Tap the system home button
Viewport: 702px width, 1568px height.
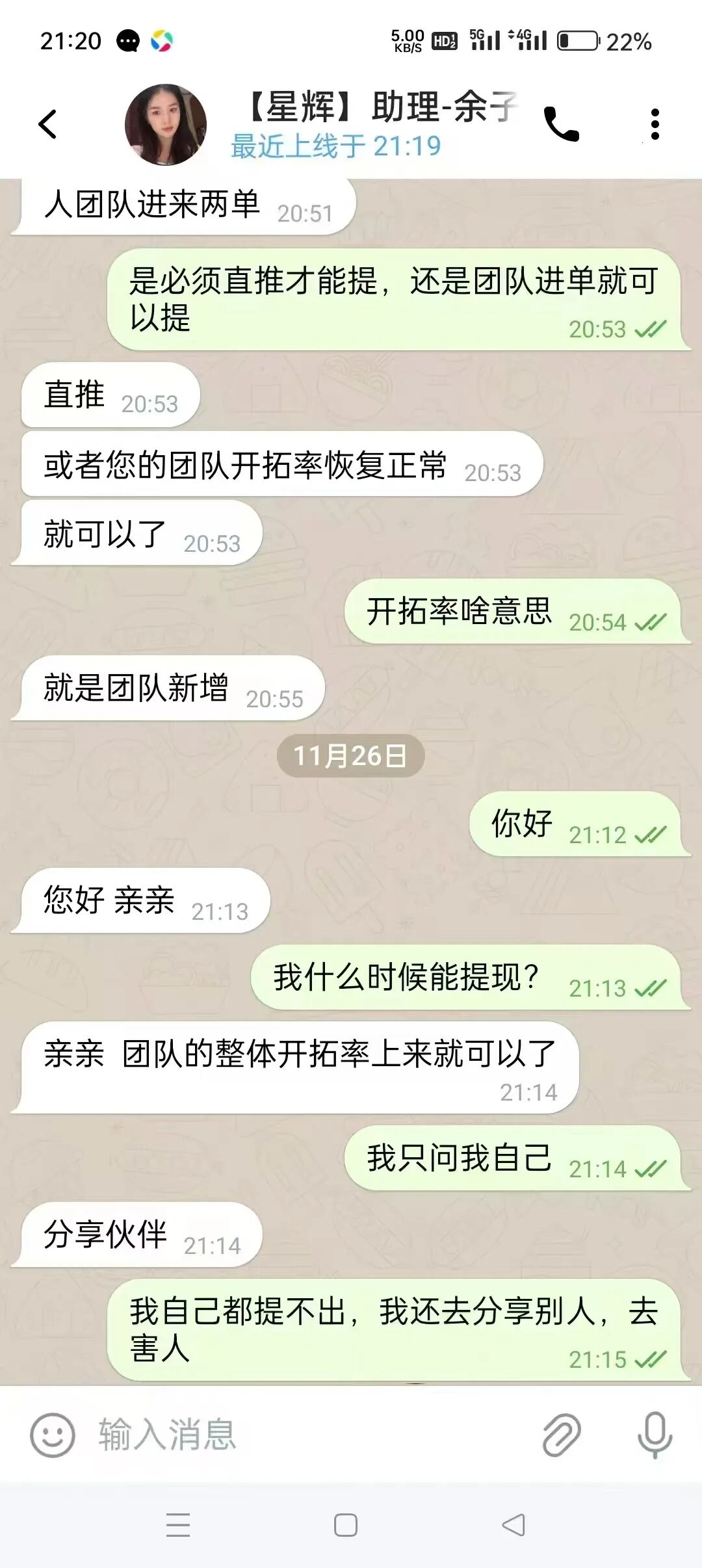coord(345,1525)
